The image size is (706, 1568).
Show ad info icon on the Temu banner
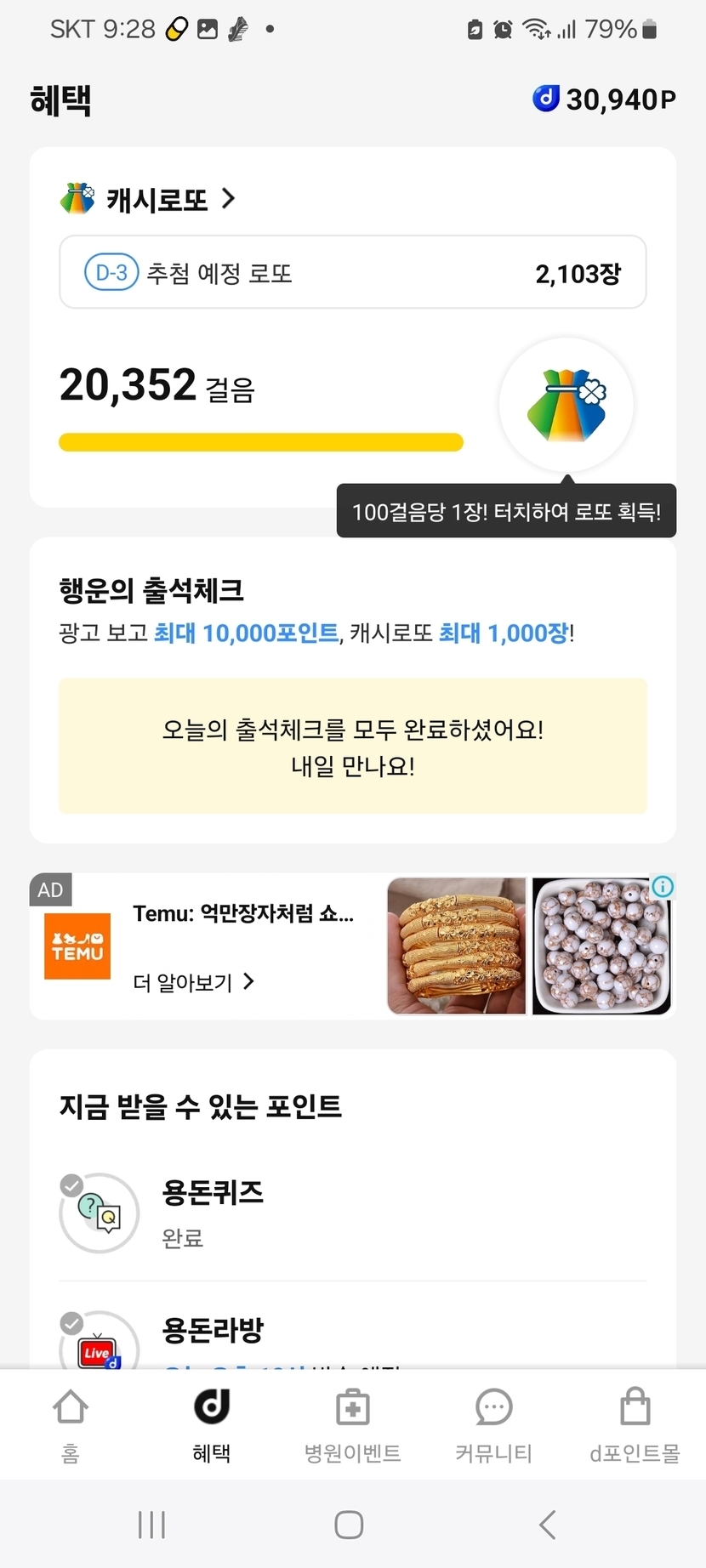tap(663, 887)
